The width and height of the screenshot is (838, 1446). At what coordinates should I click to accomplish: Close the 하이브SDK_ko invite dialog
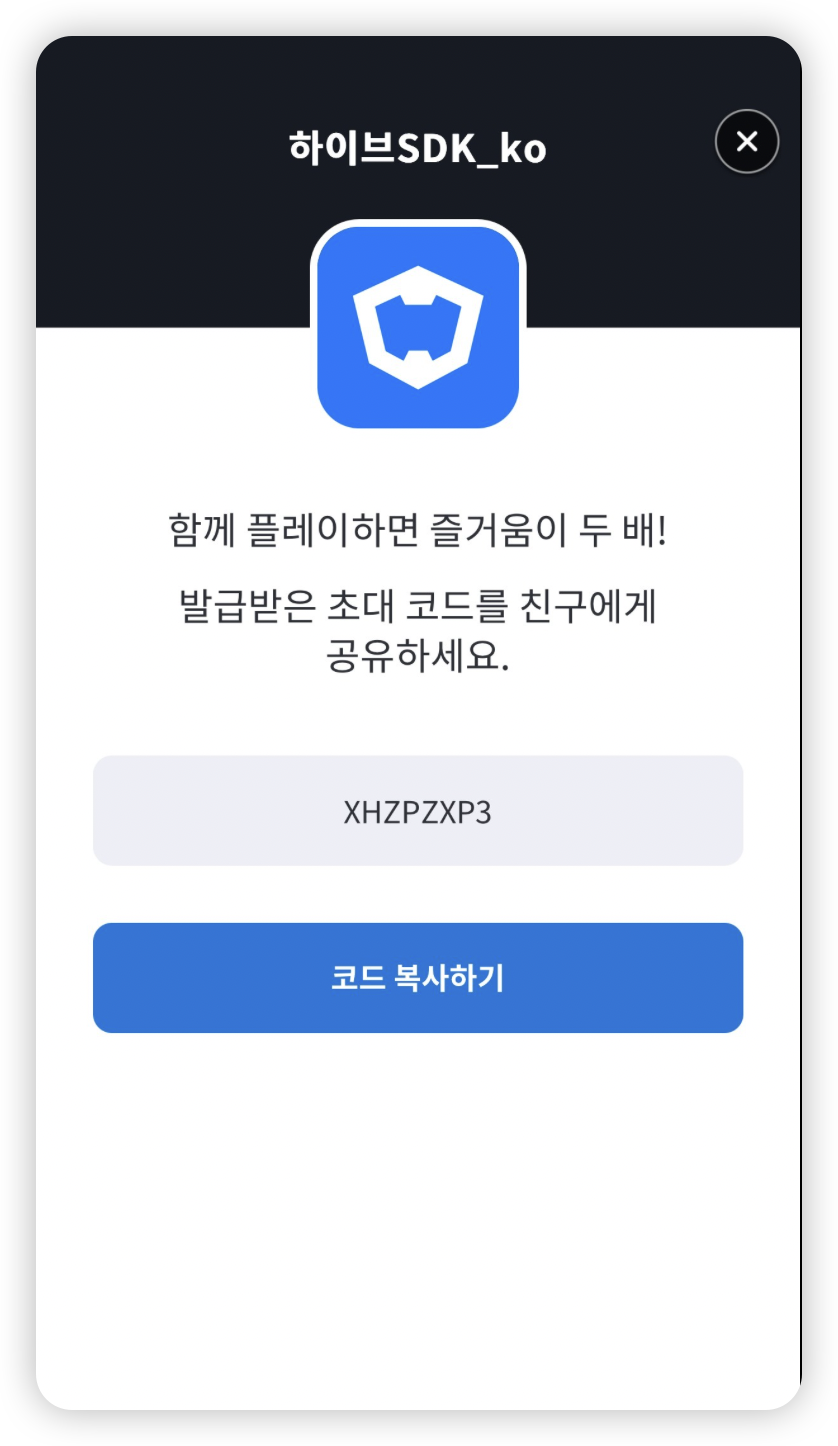point(747,142)
